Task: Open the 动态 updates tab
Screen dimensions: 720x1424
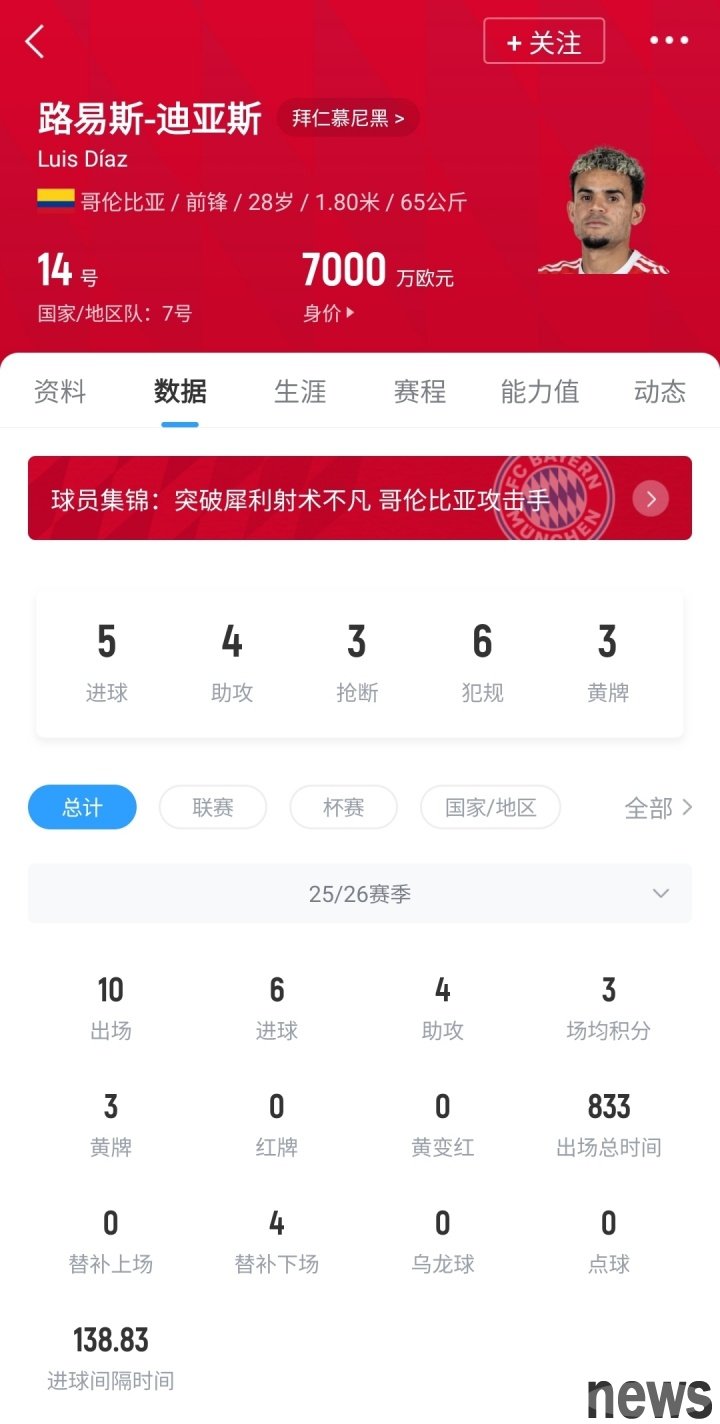Action: tap(660, 391)
